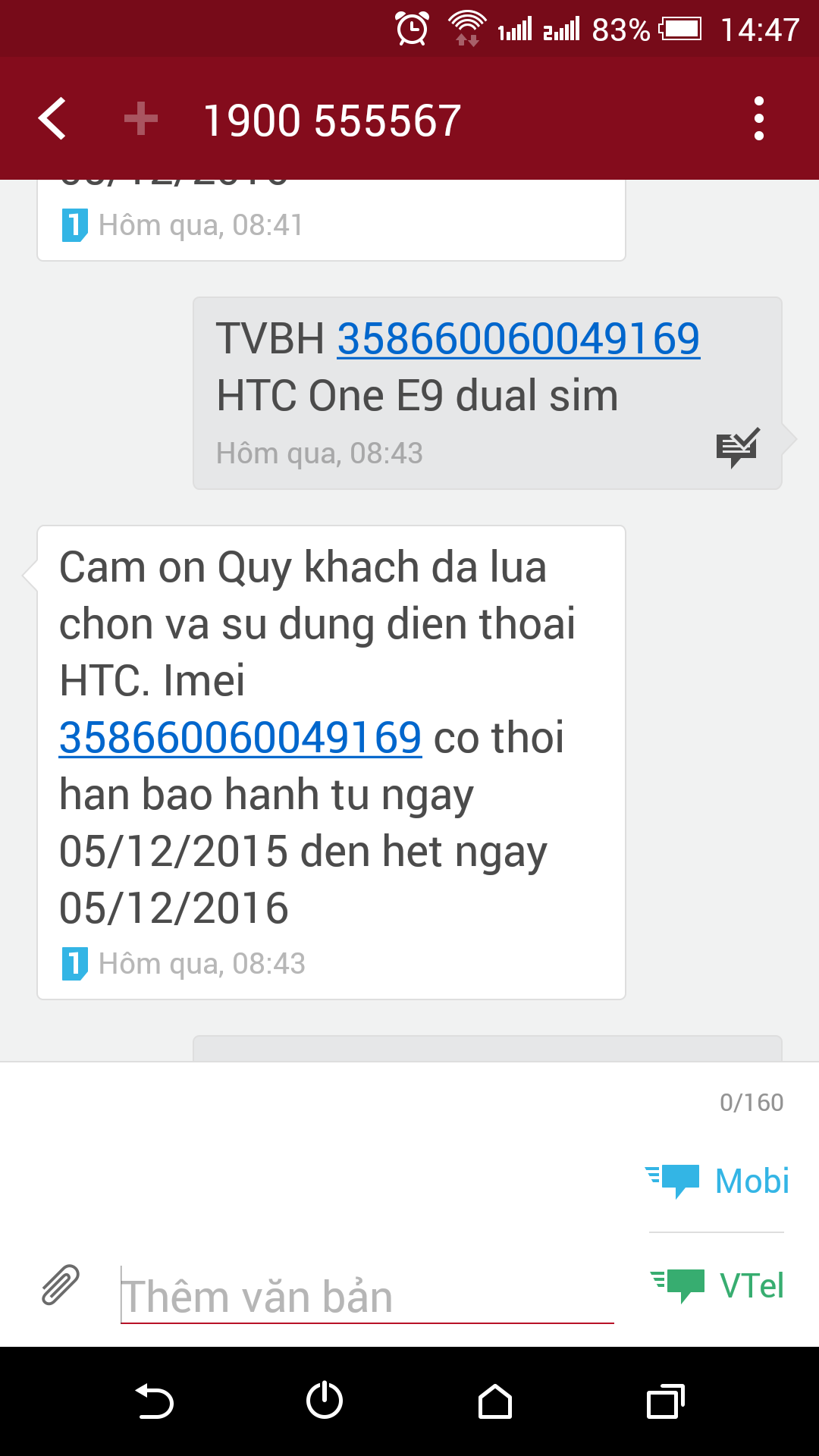Tap the IMEI link in sent TVBH message
Screen dimensions: 819x1456
[518, 338]
